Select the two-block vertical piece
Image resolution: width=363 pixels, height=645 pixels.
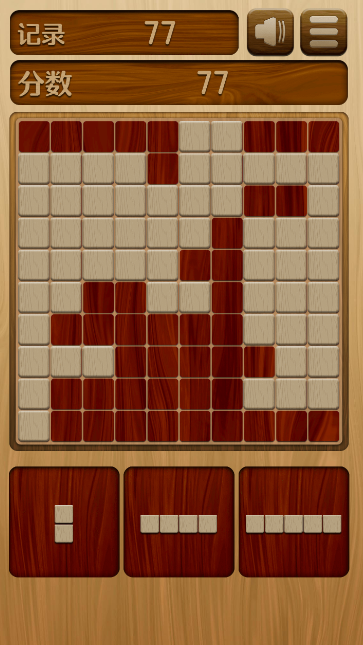point(64,522)
